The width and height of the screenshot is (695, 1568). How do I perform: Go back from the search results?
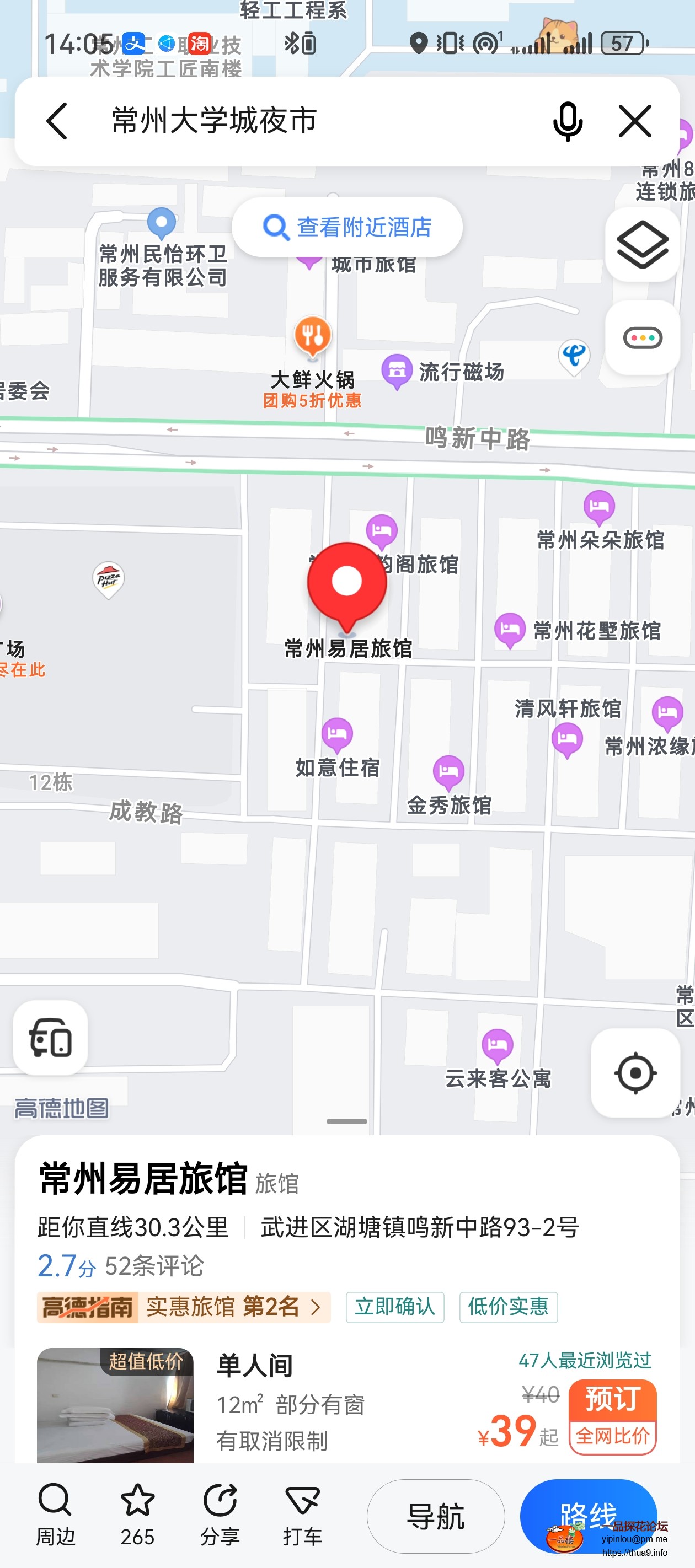[57, 121]
